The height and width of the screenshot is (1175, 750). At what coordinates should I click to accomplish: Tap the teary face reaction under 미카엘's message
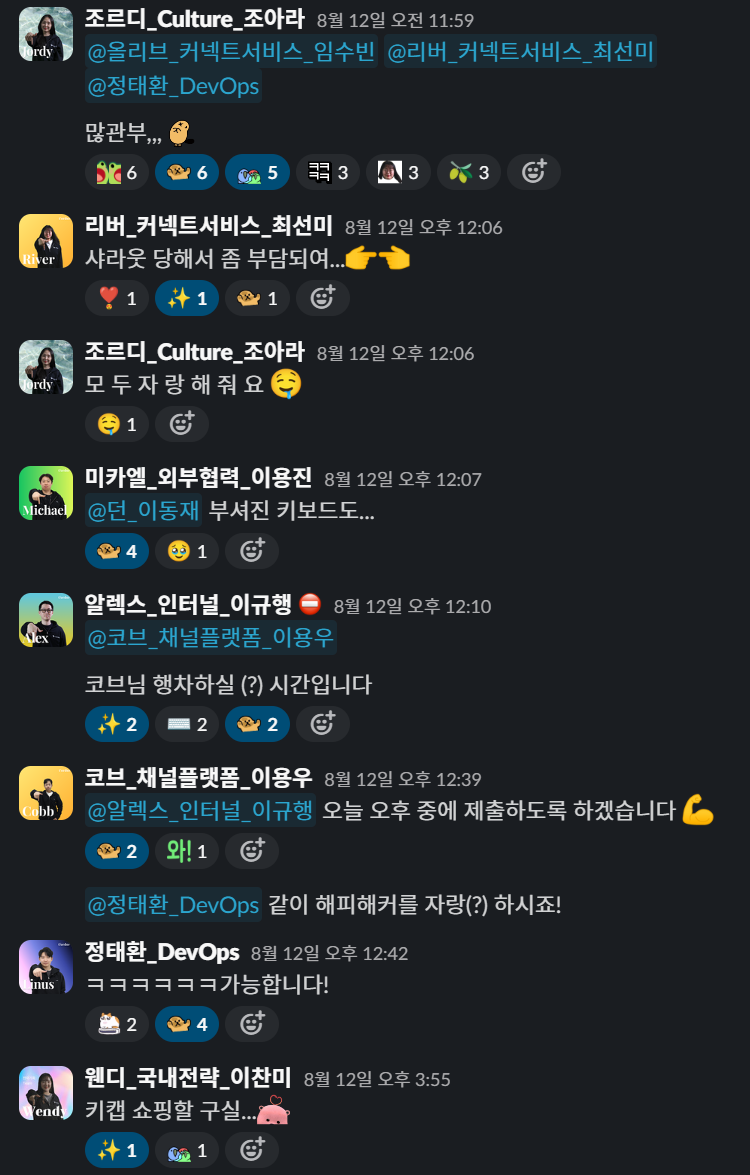[x=187, y=550]
